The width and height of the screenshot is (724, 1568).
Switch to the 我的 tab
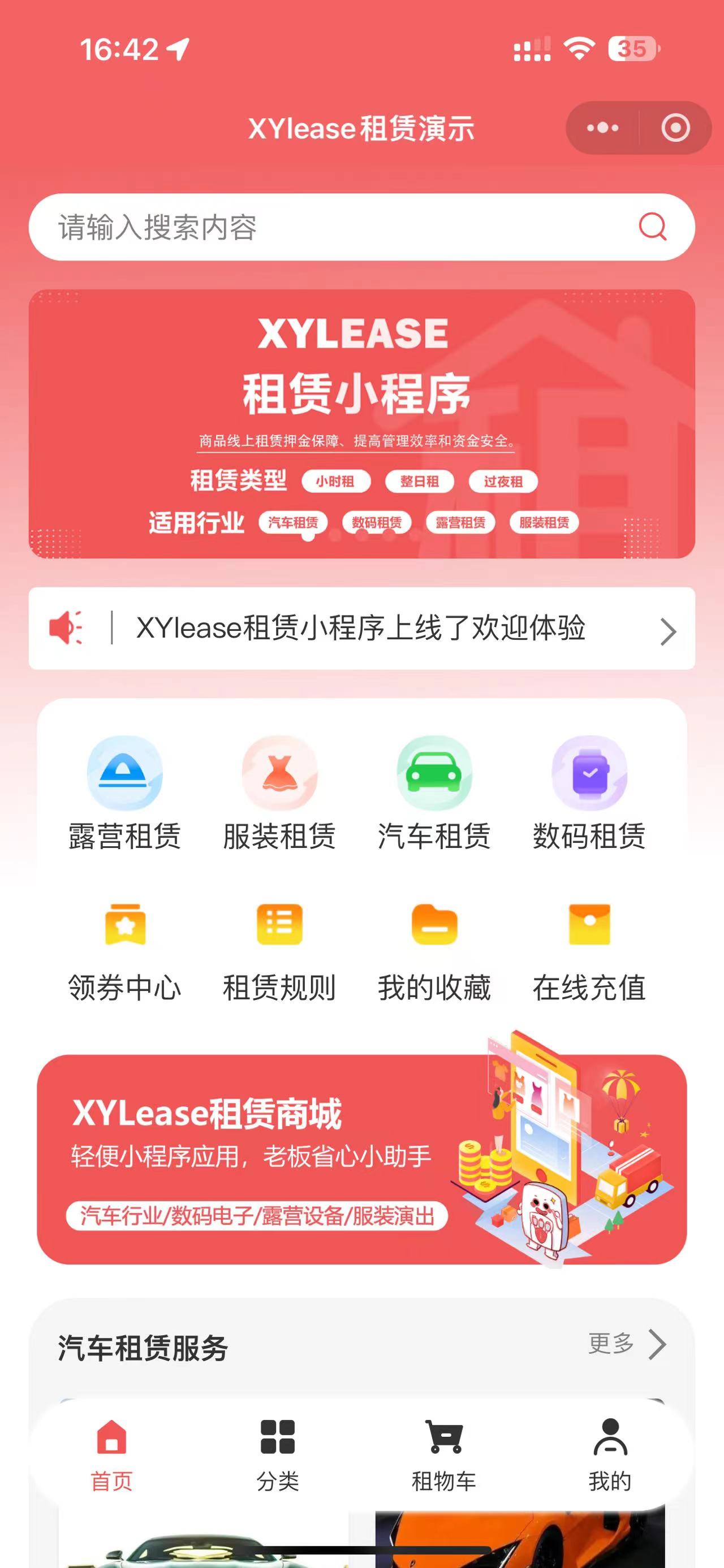610,1455
